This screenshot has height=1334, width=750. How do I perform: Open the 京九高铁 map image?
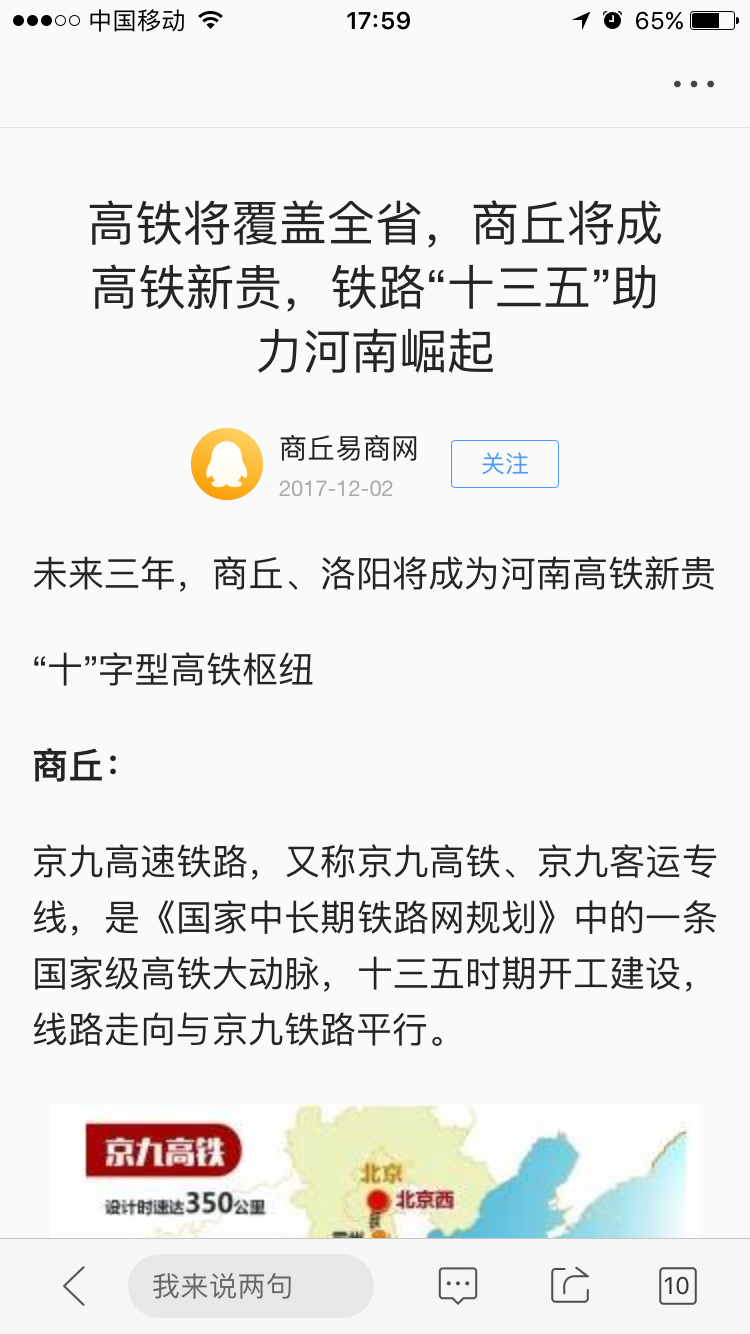pos(375,1171)
